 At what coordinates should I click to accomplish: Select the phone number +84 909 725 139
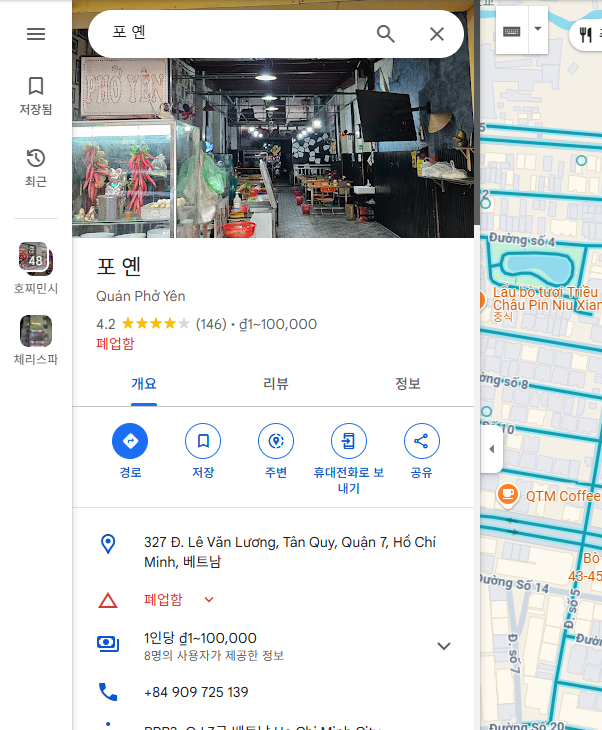pos(196,692)
